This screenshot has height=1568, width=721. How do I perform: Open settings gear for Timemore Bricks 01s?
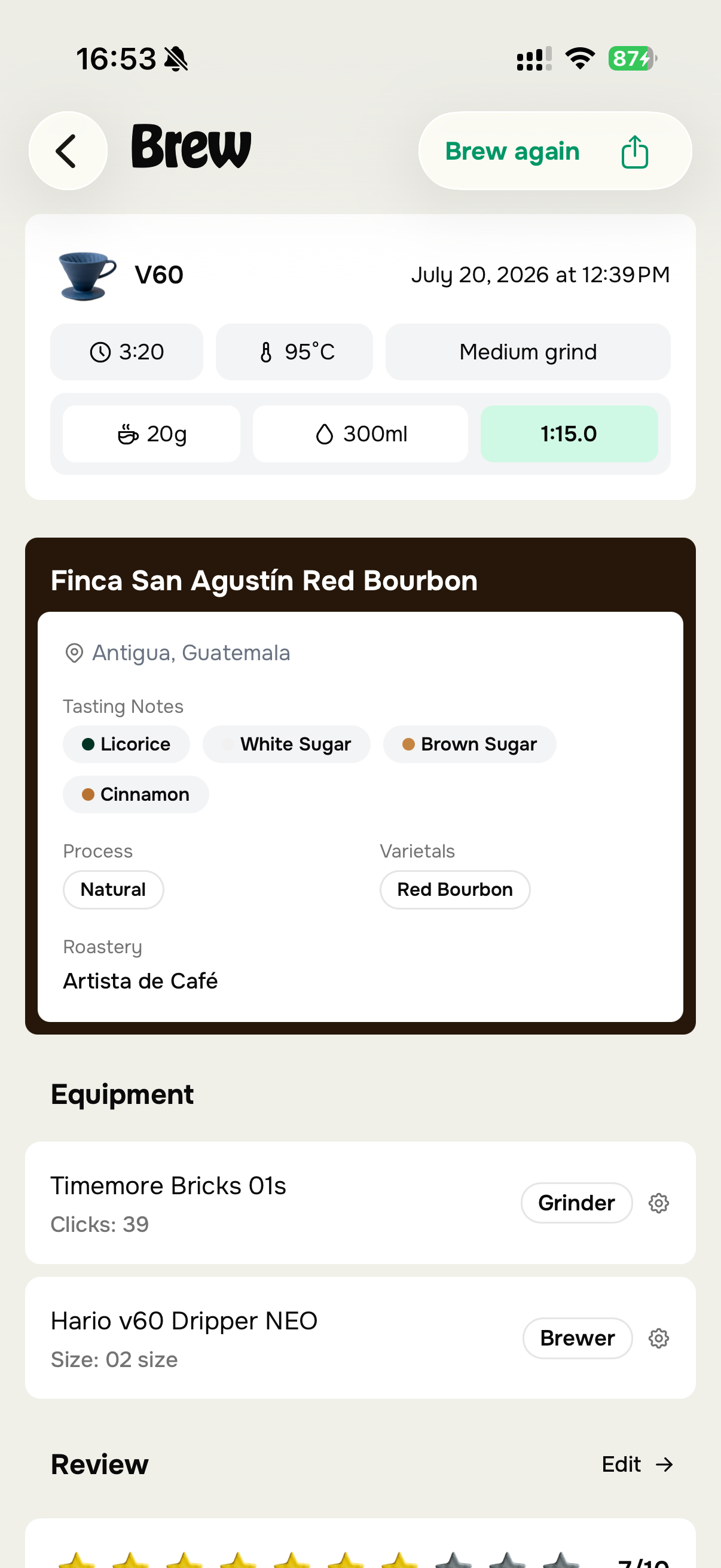[658, 1203]
